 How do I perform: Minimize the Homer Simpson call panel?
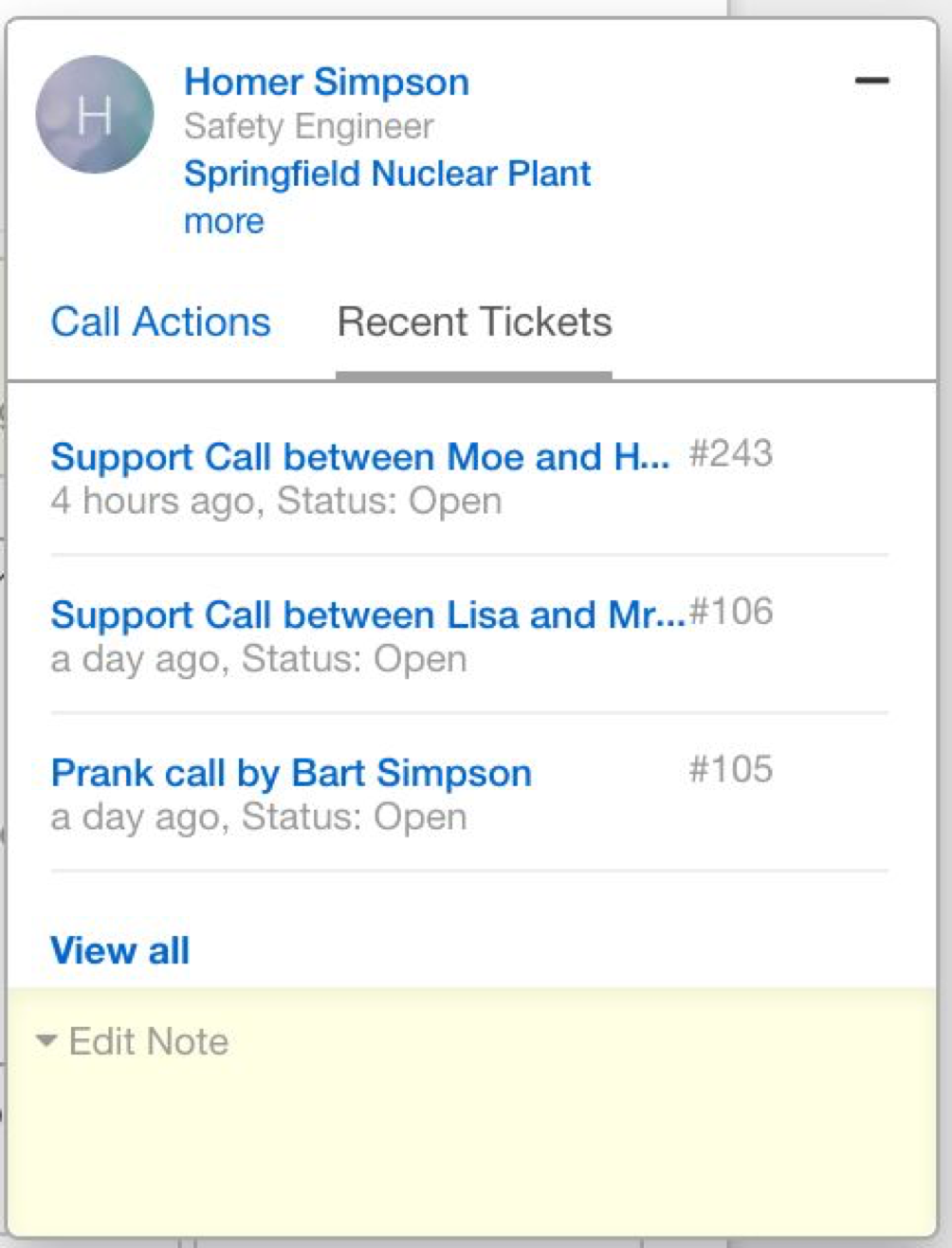[x=871, y=81]
